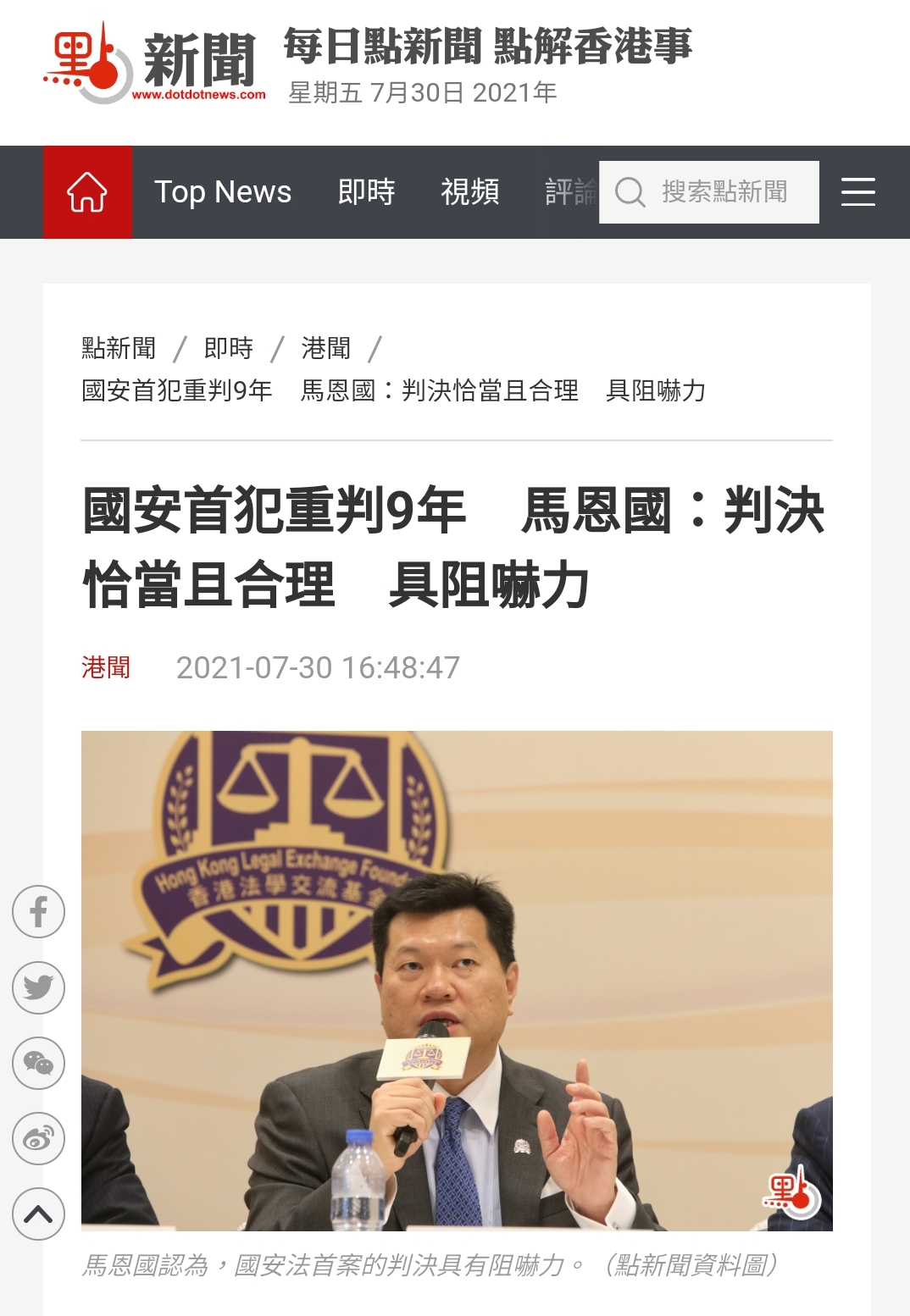
Task: Switch to the Top News tab
Action: pyautogui.click(x=223, y=192)
